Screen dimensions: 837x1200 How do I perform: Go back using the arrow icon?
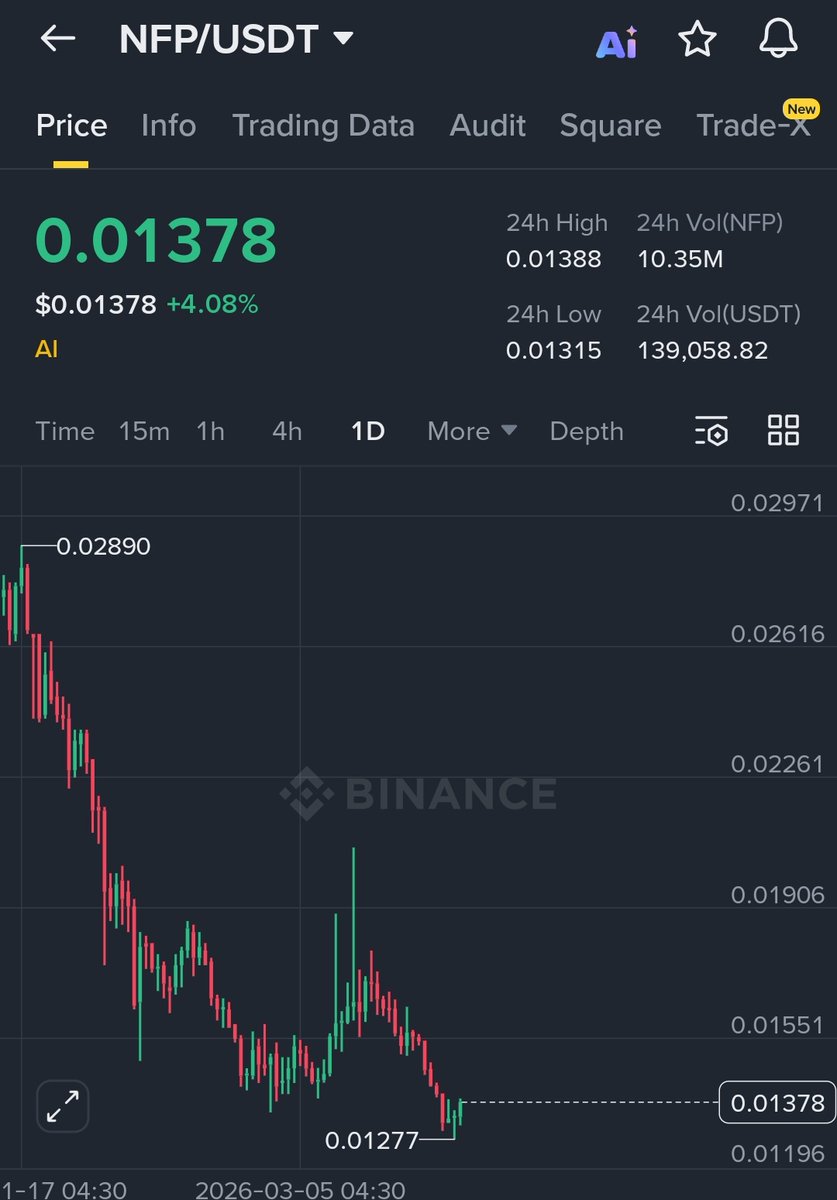pyautogui.click(x=58, y=39)
